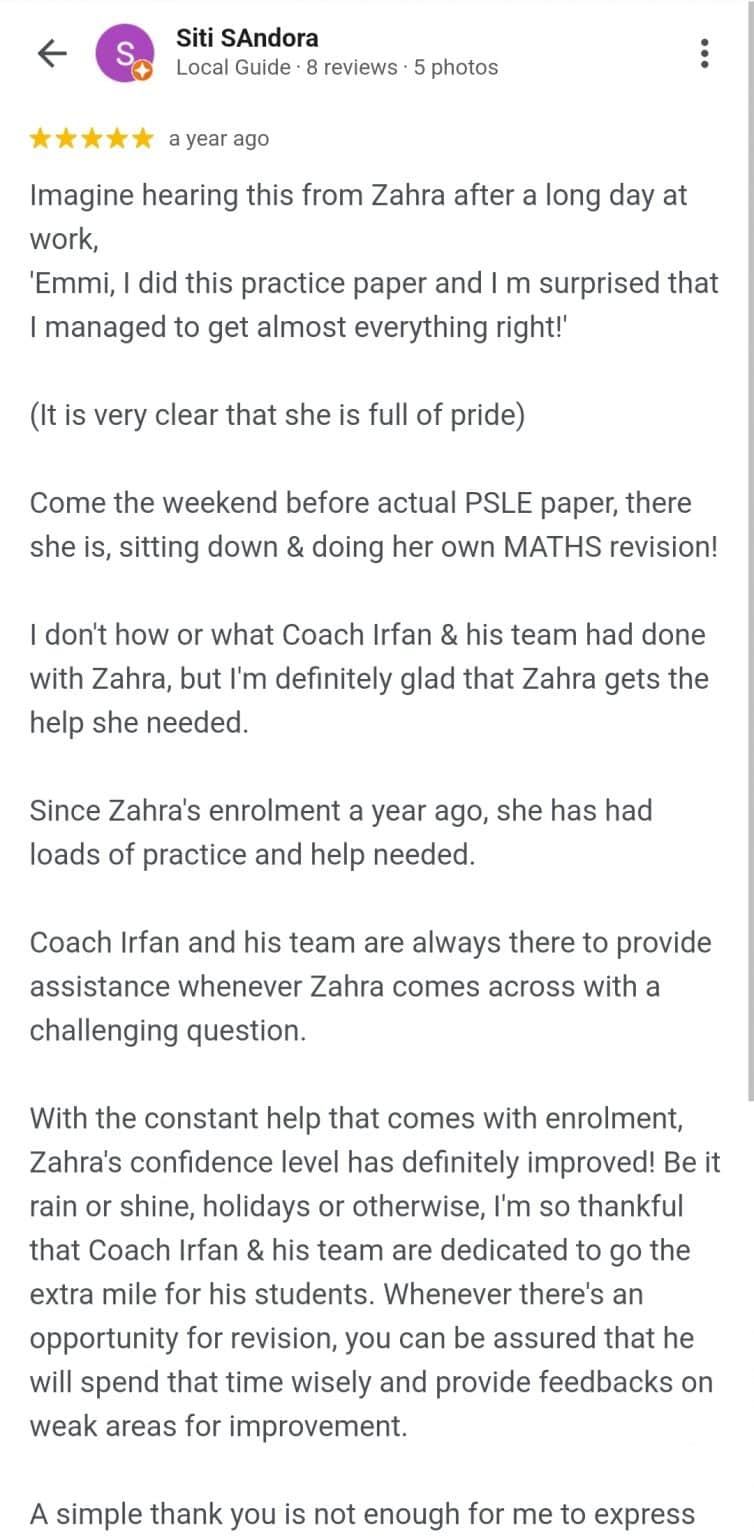Click Siti SAndora's profile avatar
The height and width of the screenshot is (1536, 754).
pyautogui.click(x=124, y=53)
